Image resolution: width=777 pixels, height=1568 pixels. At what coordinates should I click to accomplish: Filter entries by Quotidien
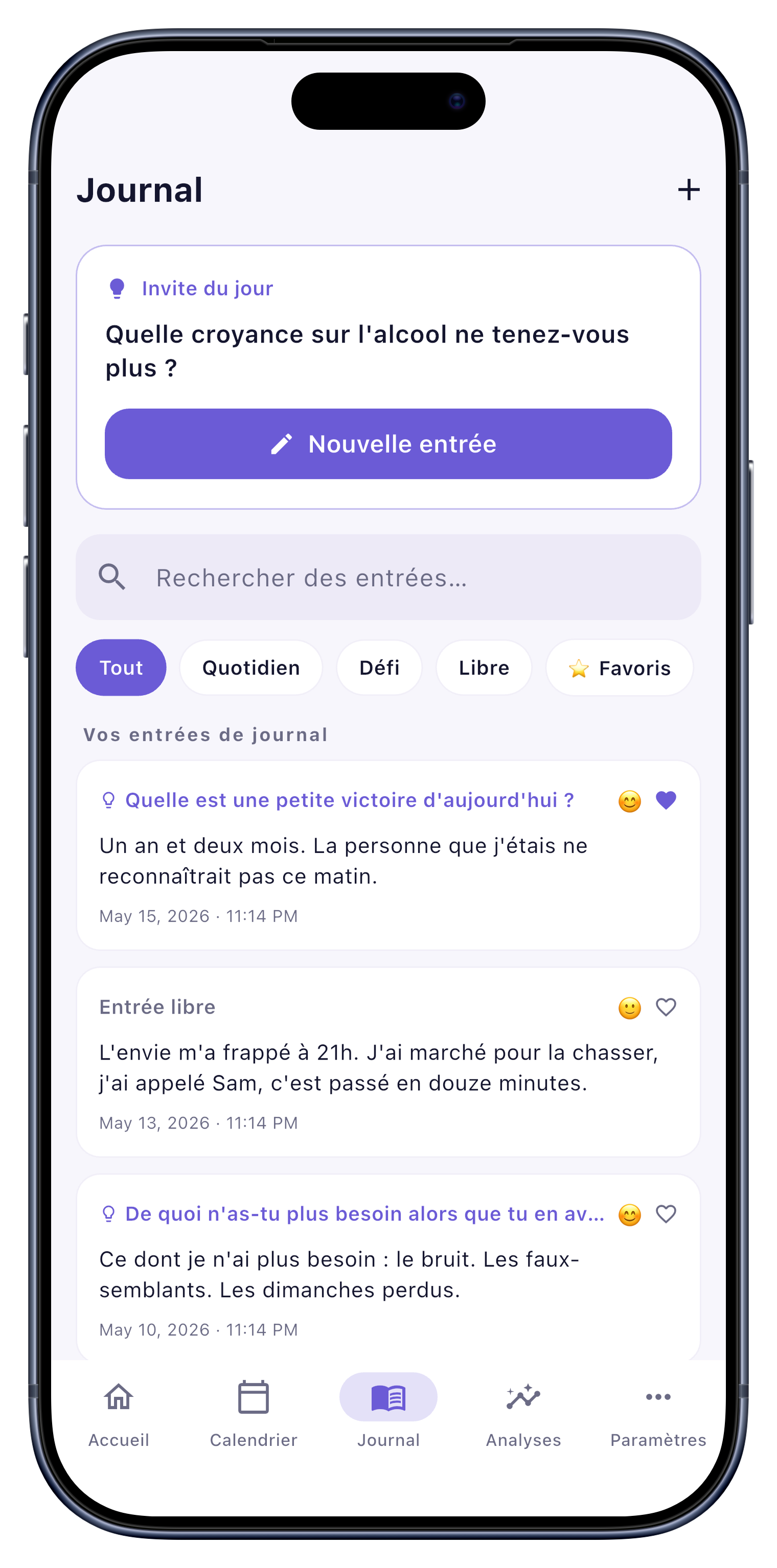click(x=251, y=668)
